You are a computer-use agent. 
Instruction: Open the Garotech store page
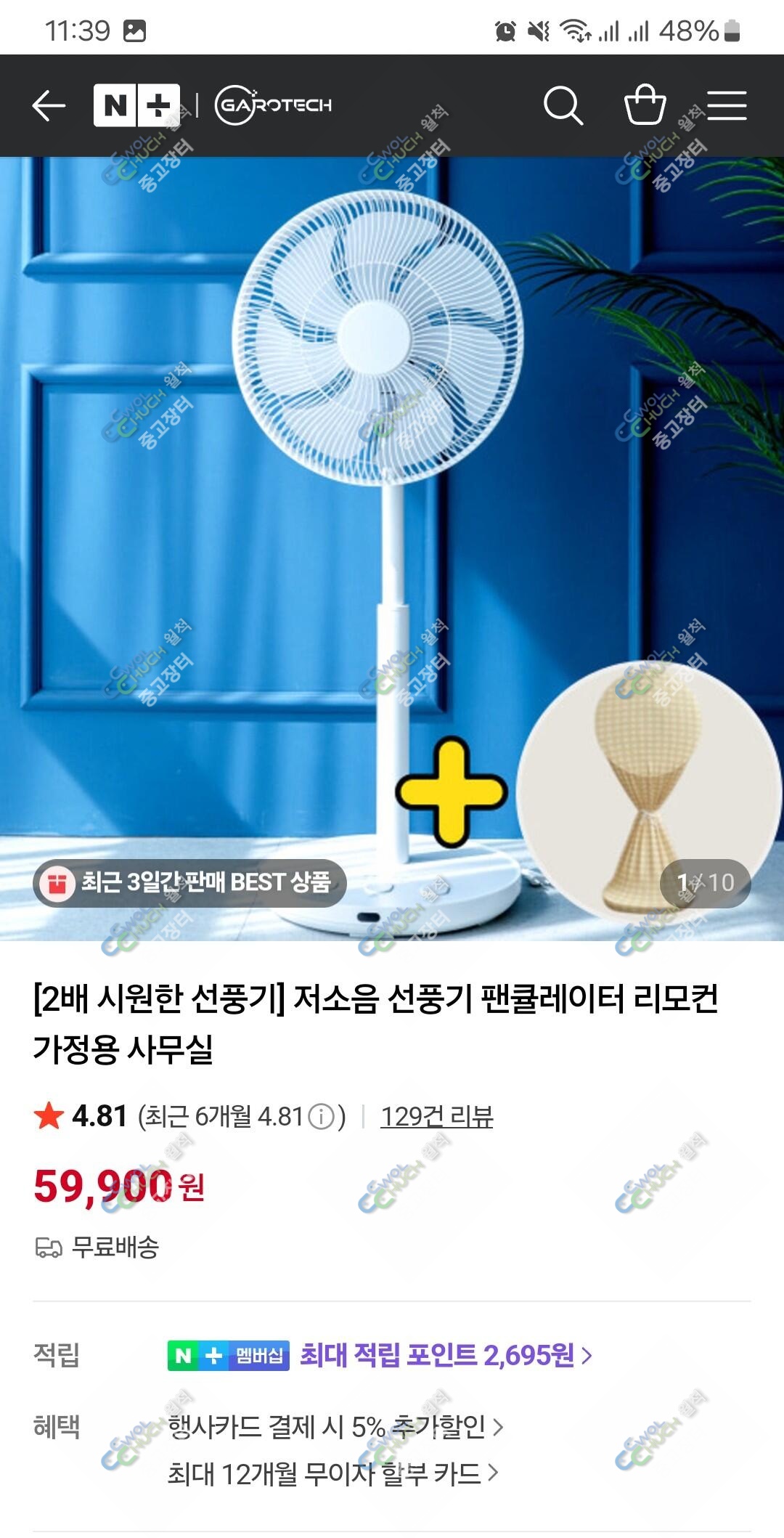274,106
